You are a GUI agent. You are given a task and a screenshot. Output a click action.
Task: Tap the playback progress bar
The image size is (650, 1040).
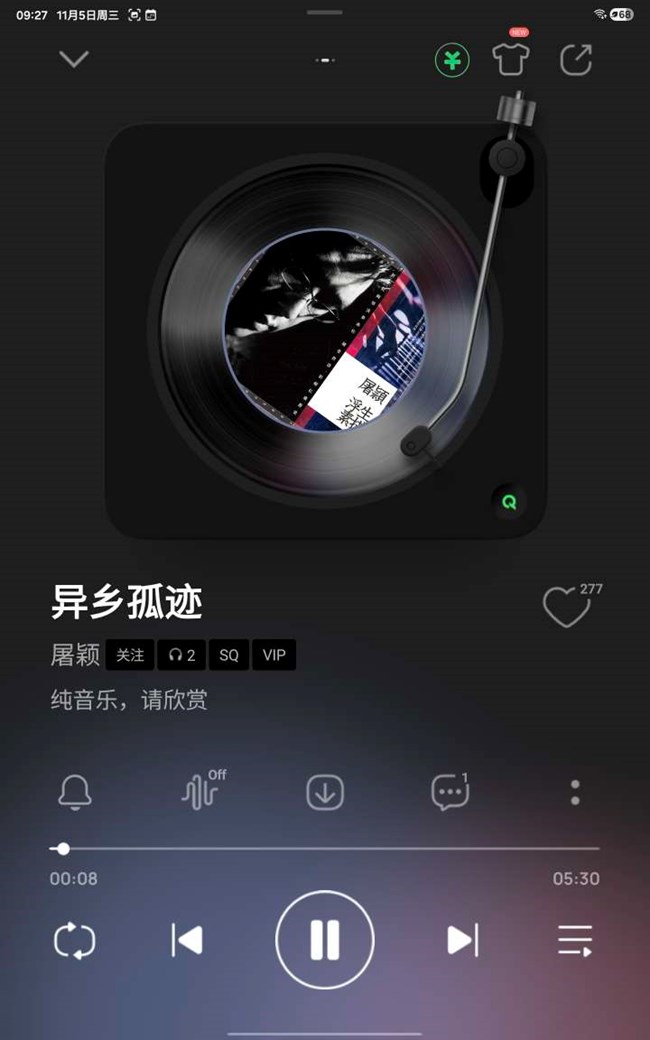(325, 848)
